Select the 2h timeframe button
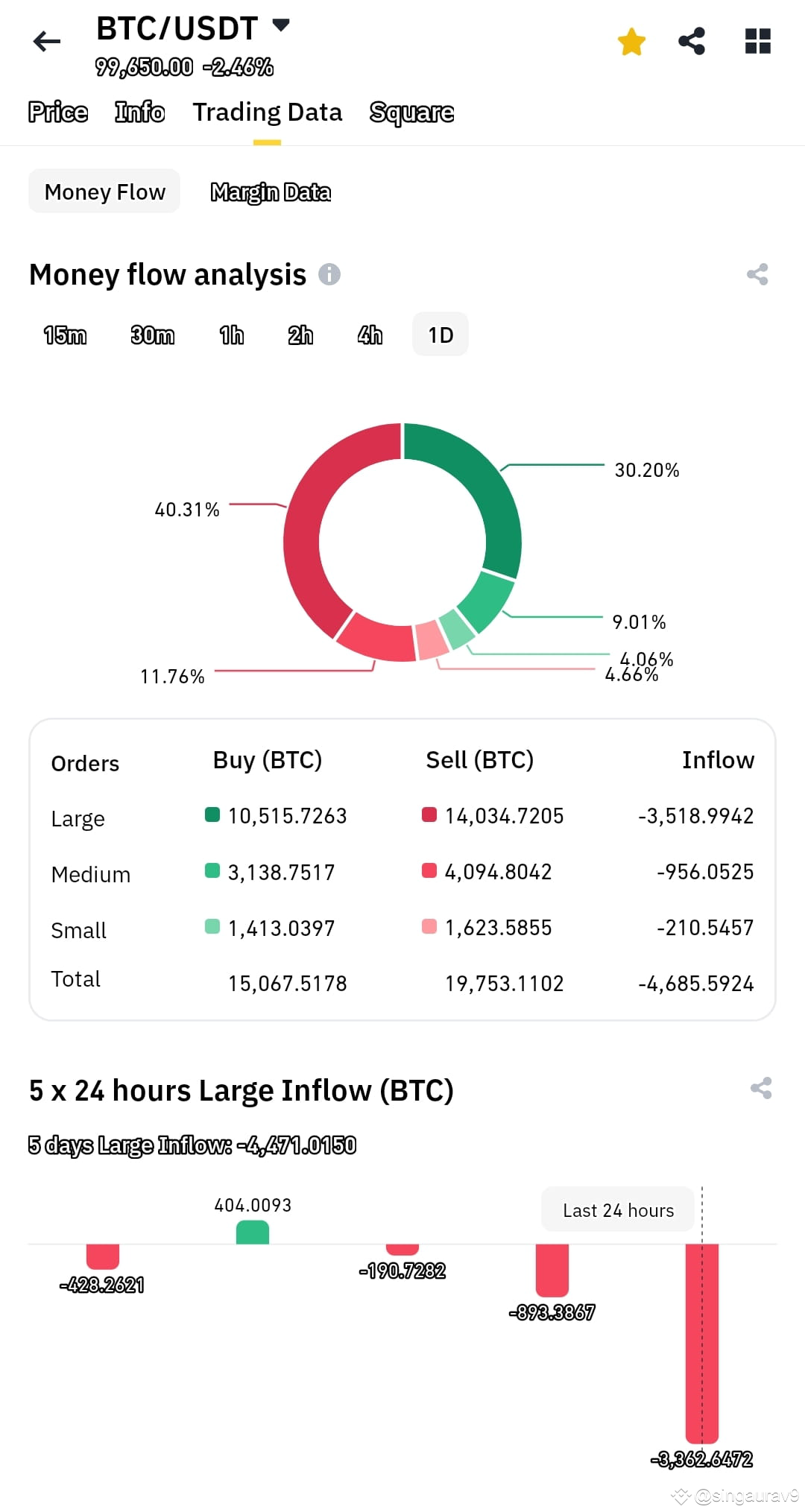The image size is (805, 1512). coord(300,335)
